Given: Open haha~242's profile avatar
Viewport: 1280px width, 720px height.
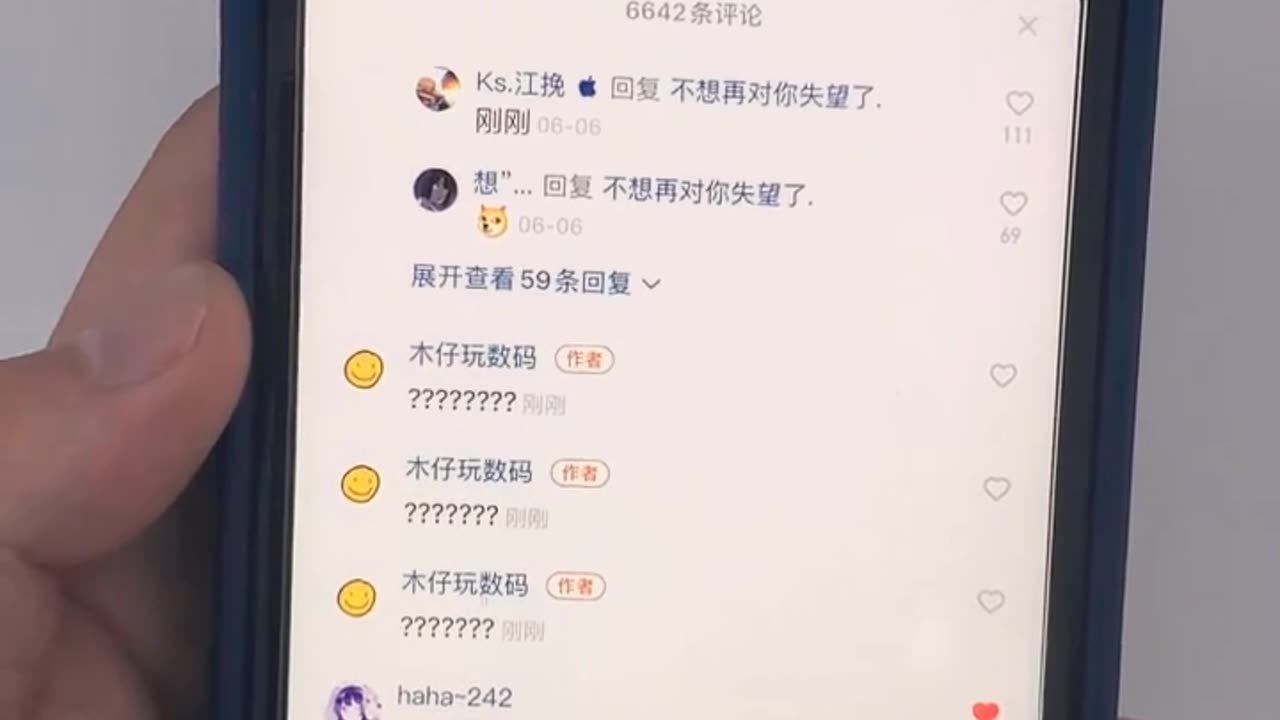Looking at the screenshot, I should pyautogui.click(x=355, y=703).
